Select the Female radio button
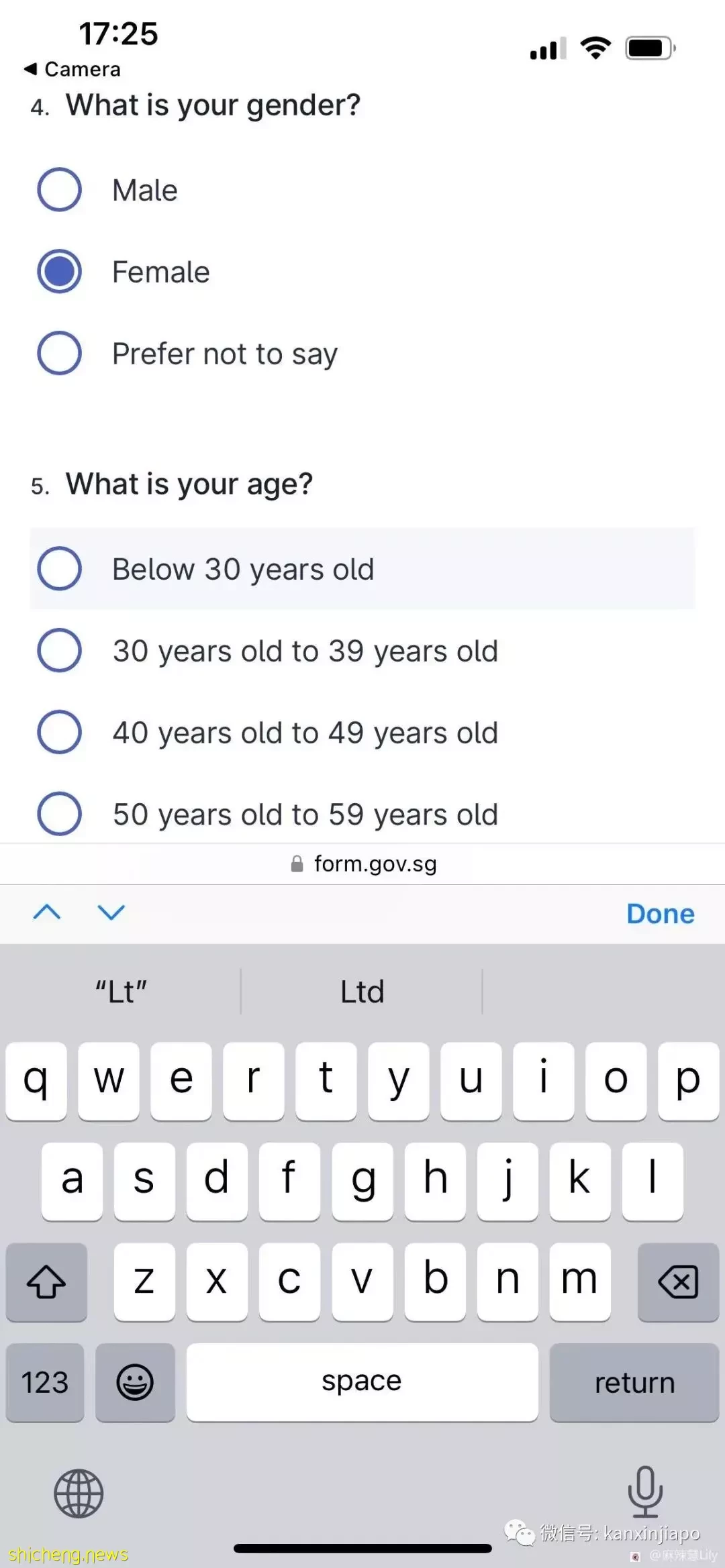This screenshot has height=1568, width=725. (60, 272)
